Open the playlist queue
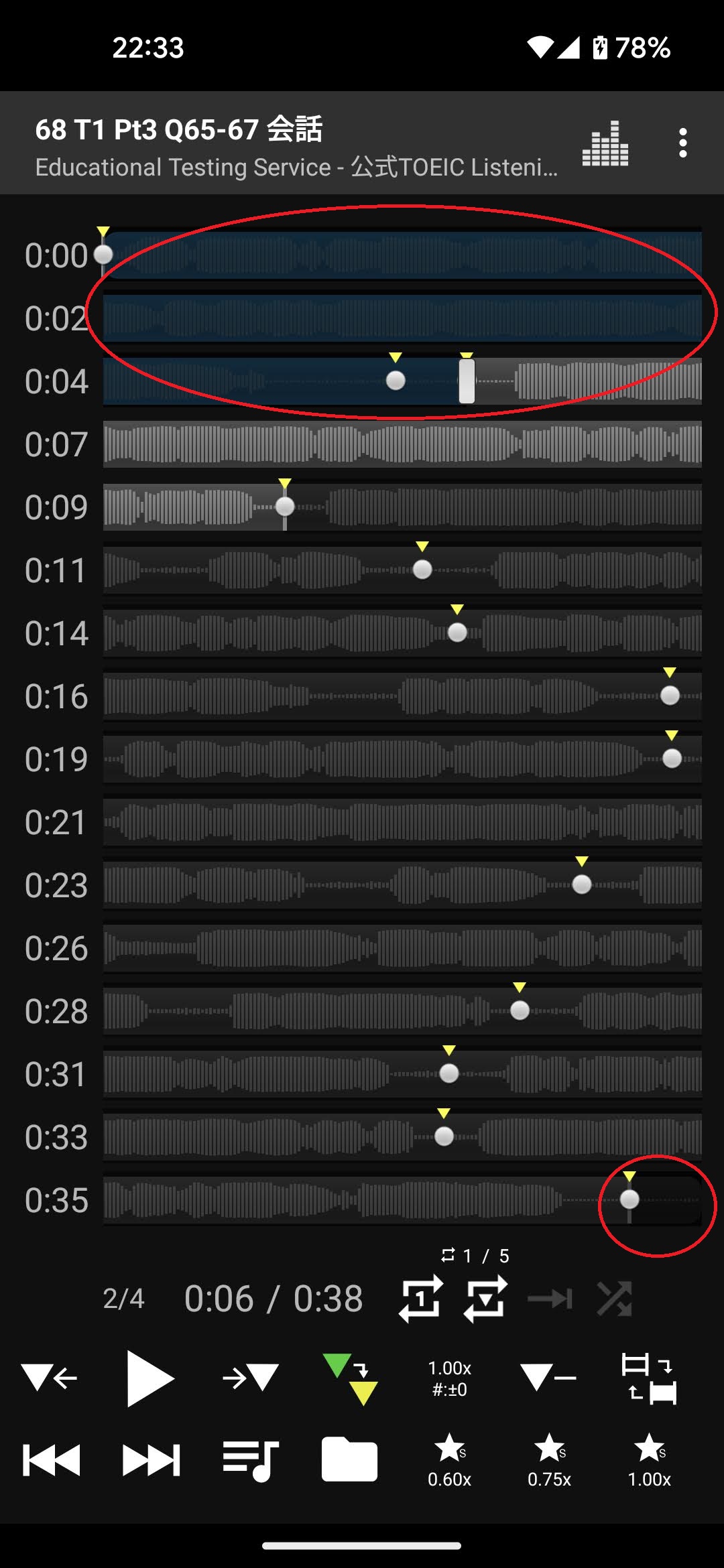The width and height of the screenshot is (724, 1568). click(250, 1460)
